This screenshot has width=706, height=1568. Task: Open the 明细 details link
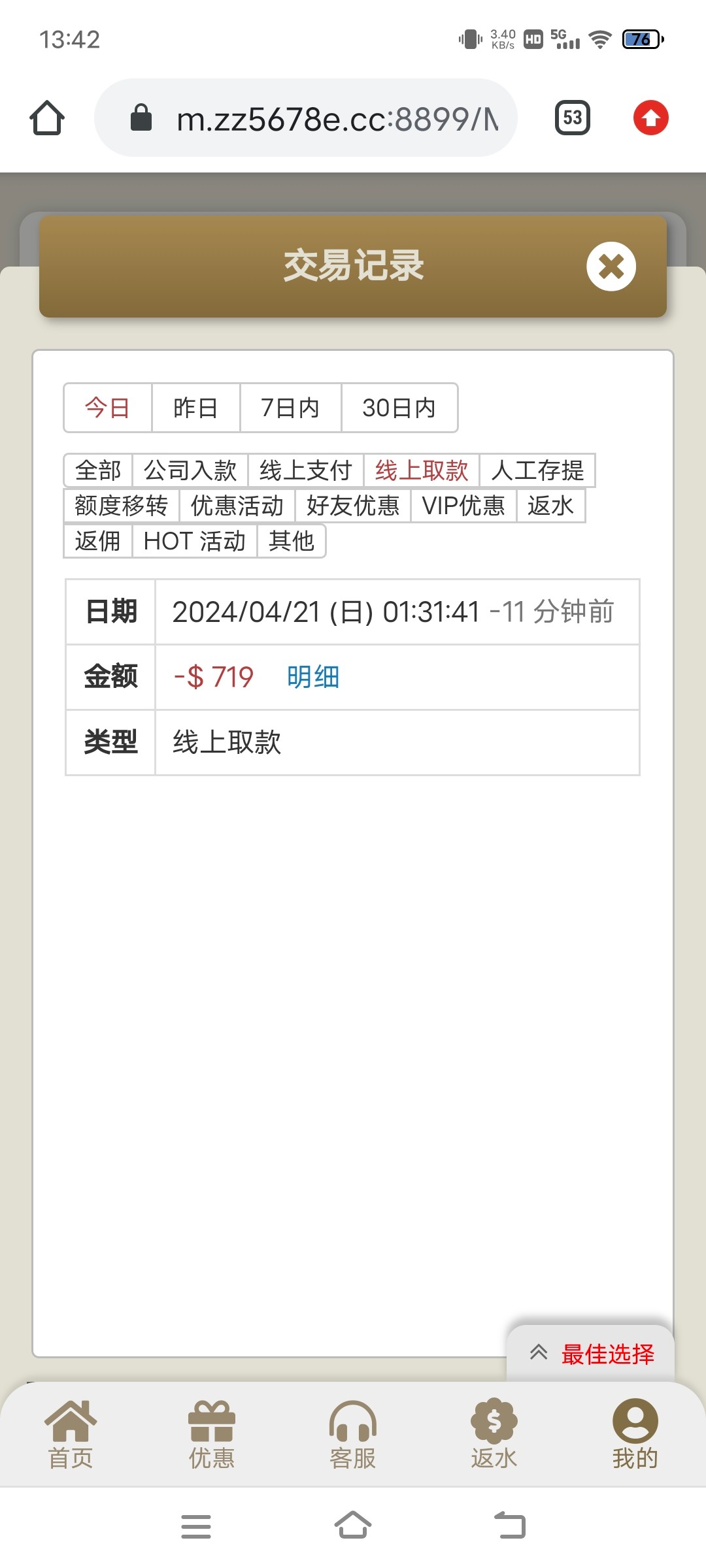312,678
